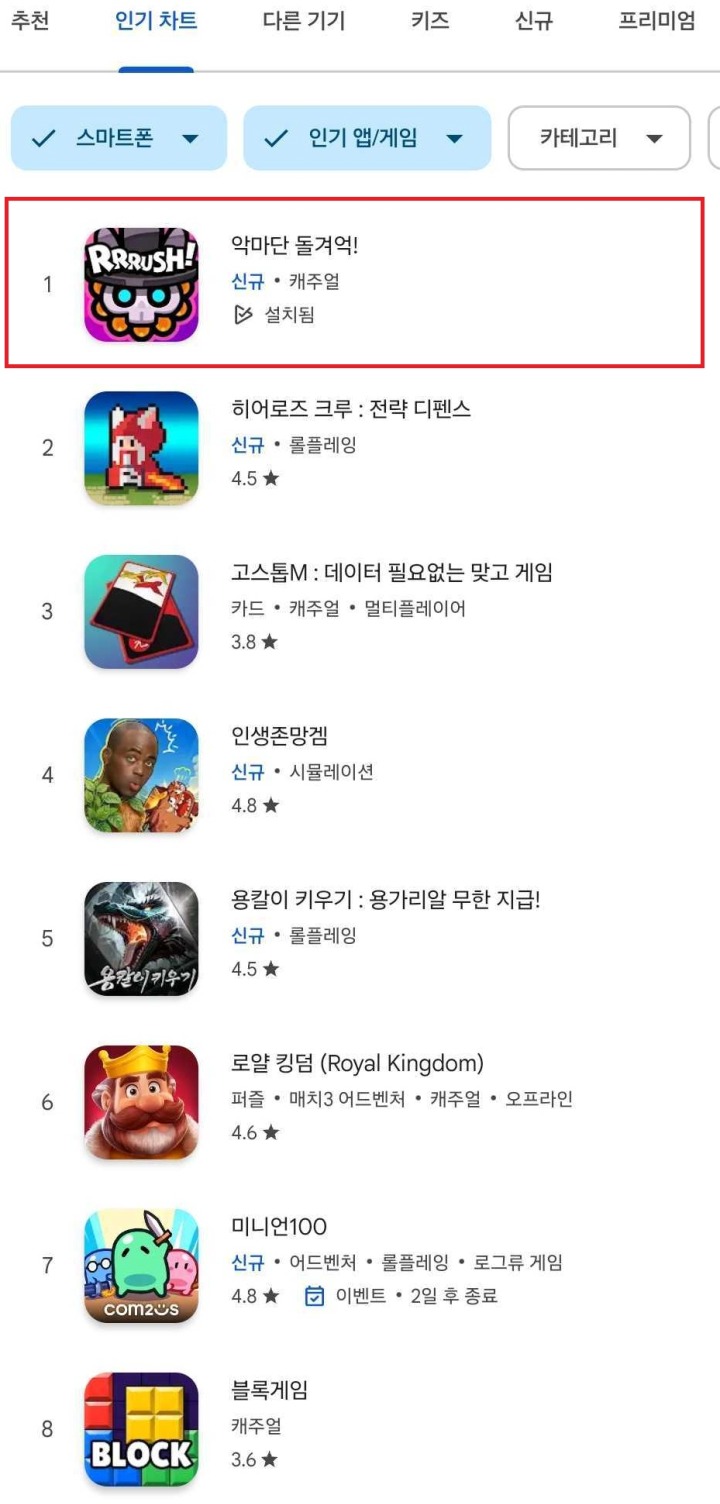The width and height of the screenshot is (720, 1504).
Task: Select the 인기 차트 tab
Action: pyautogui.click(x=156, y=21)
